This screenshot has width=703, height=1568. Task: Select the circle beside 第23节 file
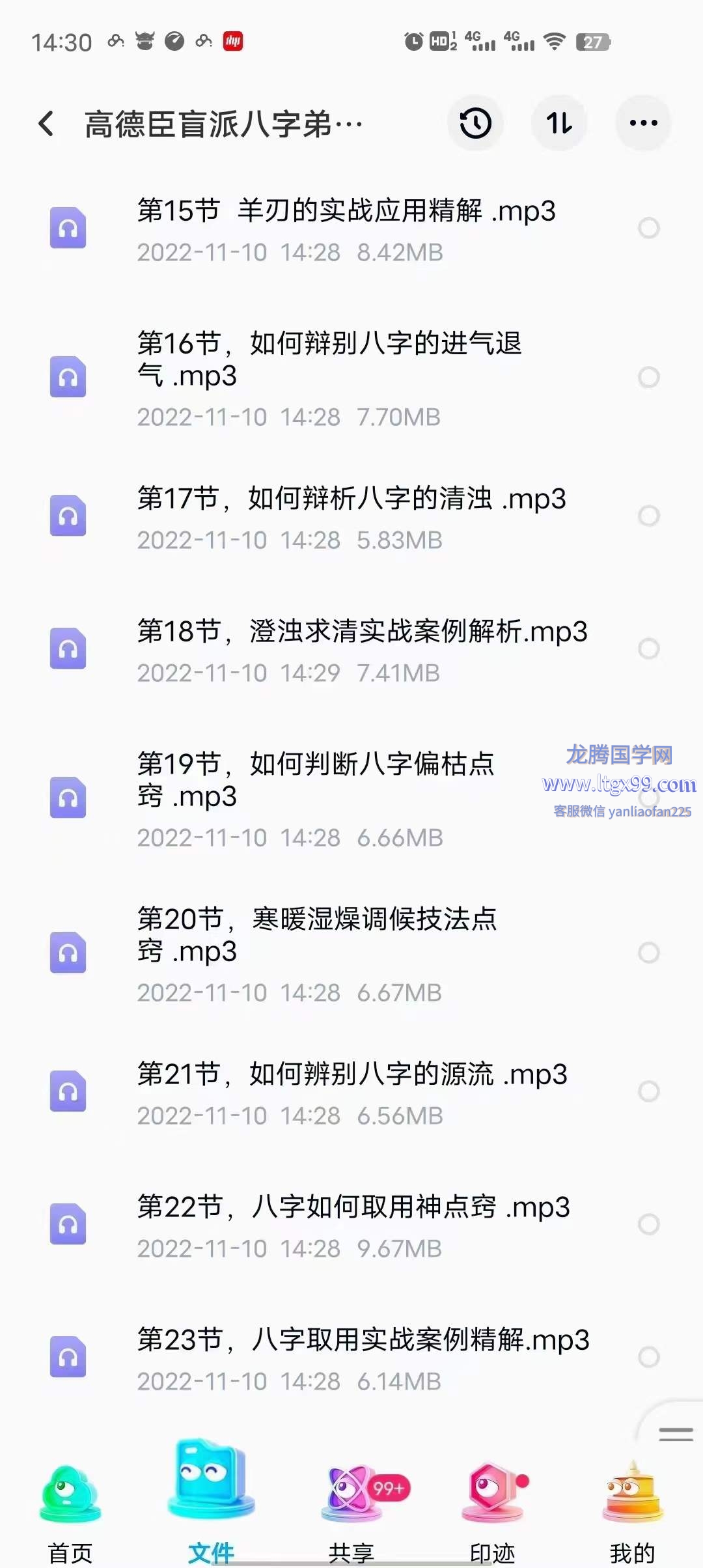(649, 1358)
